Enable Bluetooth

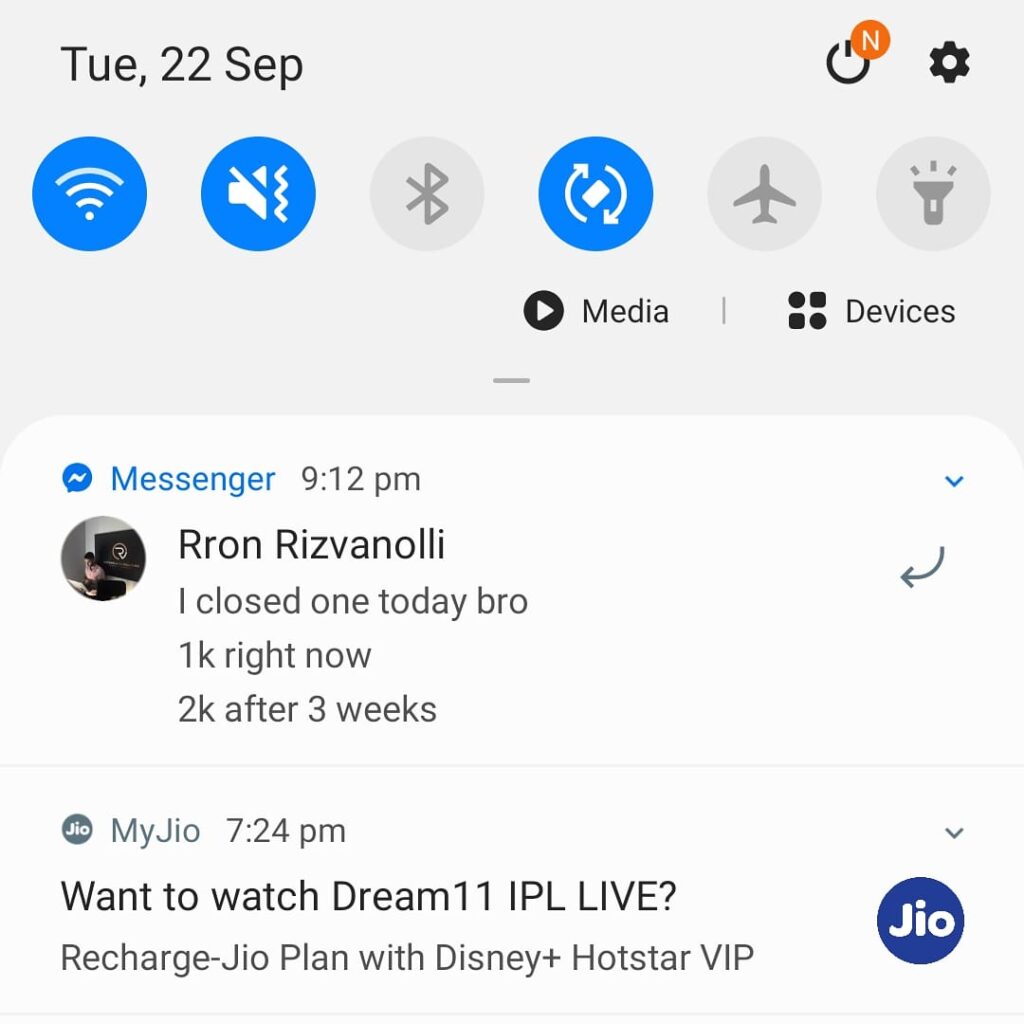tap(427, 193)
